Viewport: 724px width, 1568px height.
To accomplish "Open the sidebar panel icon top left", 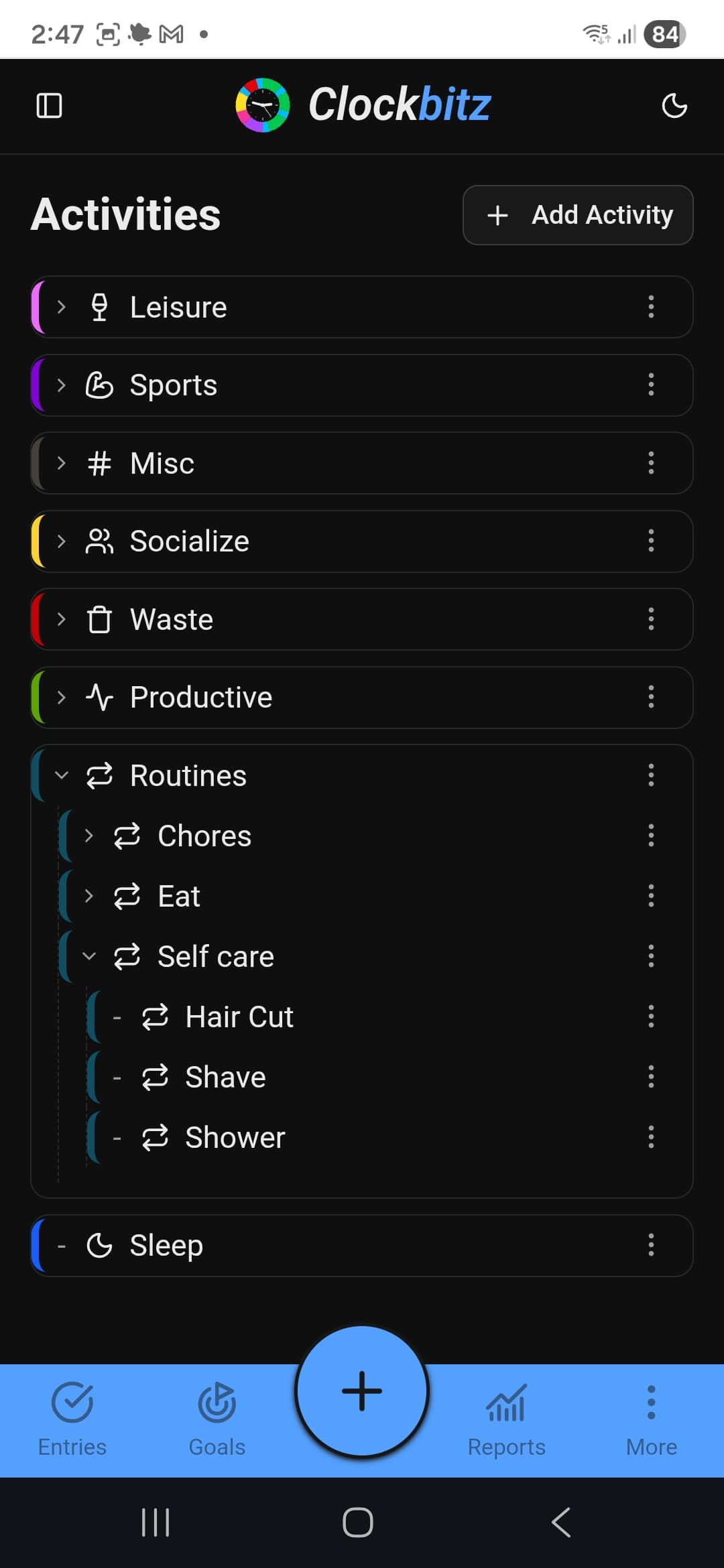I will pos(48,105).
